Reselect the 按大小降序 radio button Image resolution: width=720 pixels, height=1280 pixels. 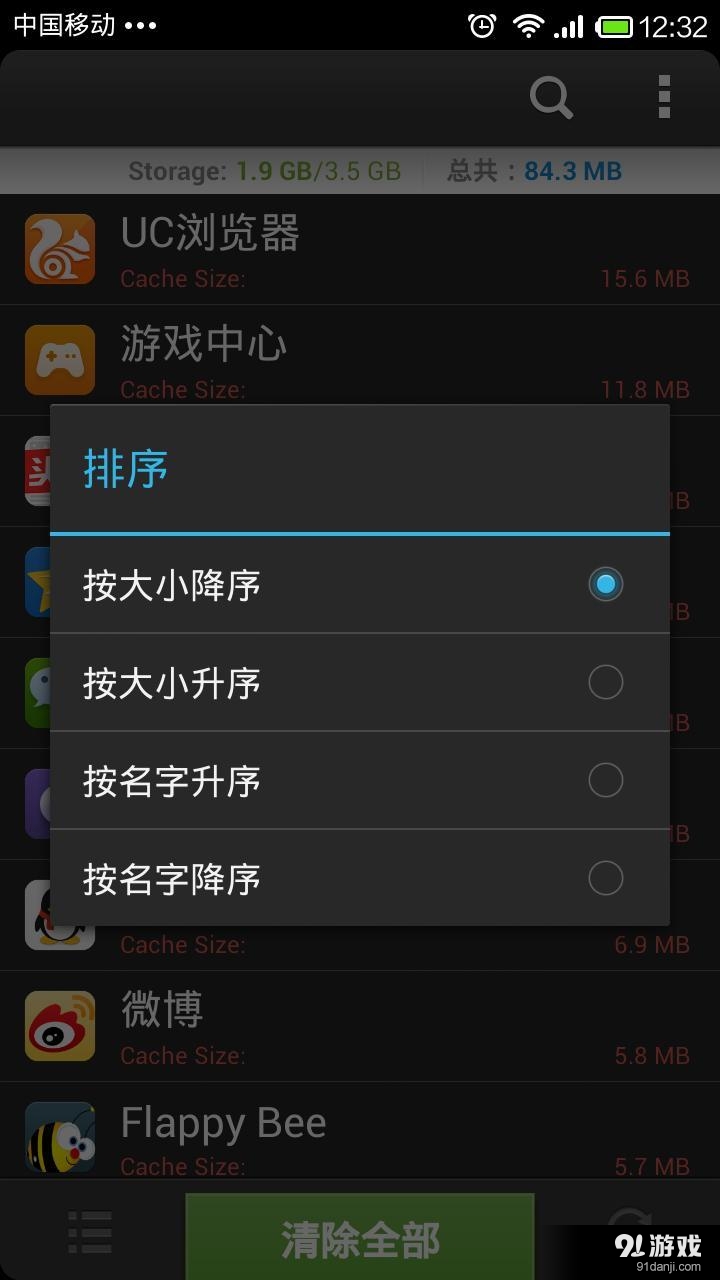click(605, 584)
